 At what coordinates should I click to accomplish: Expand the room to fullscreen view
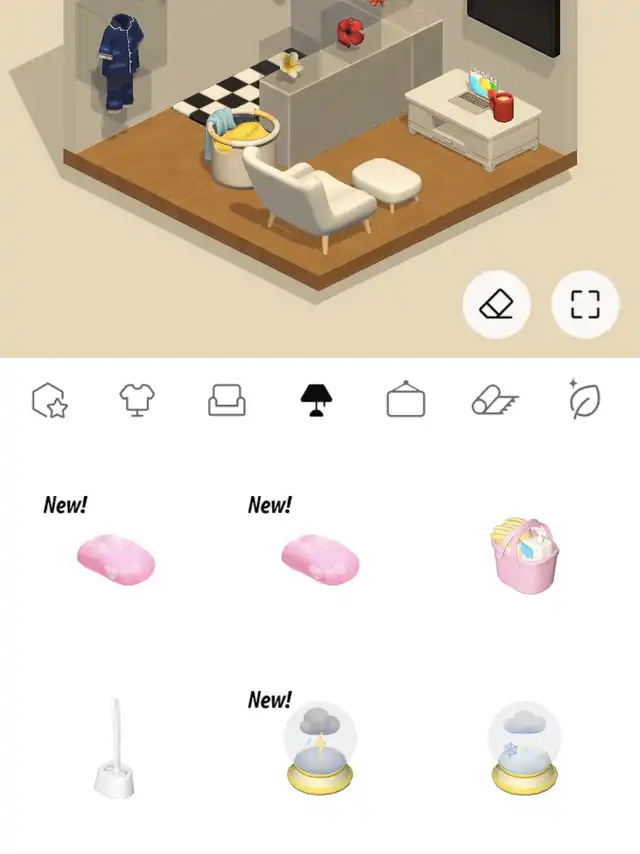point(585,304)
